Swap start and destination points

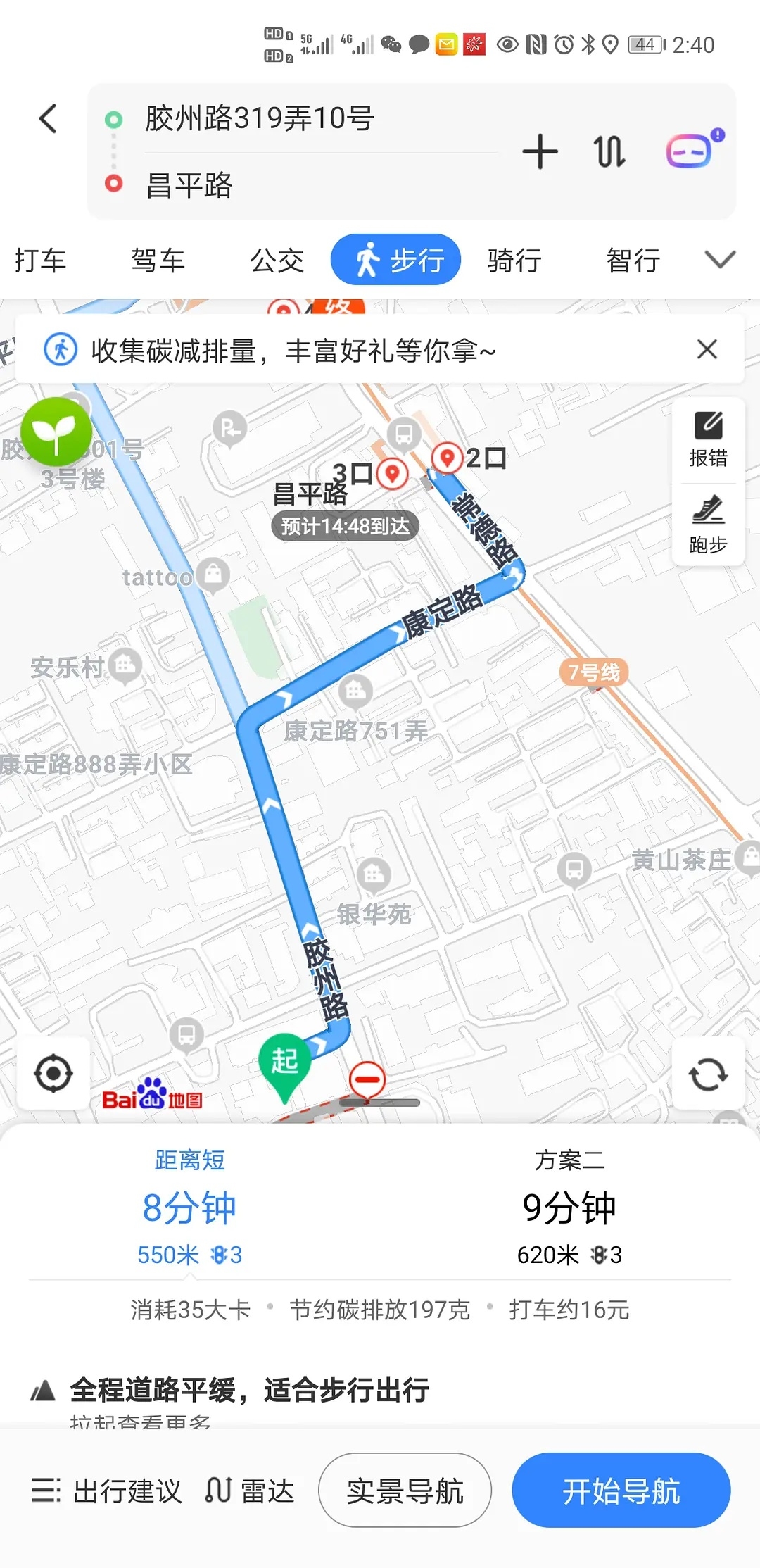point(609,151)
